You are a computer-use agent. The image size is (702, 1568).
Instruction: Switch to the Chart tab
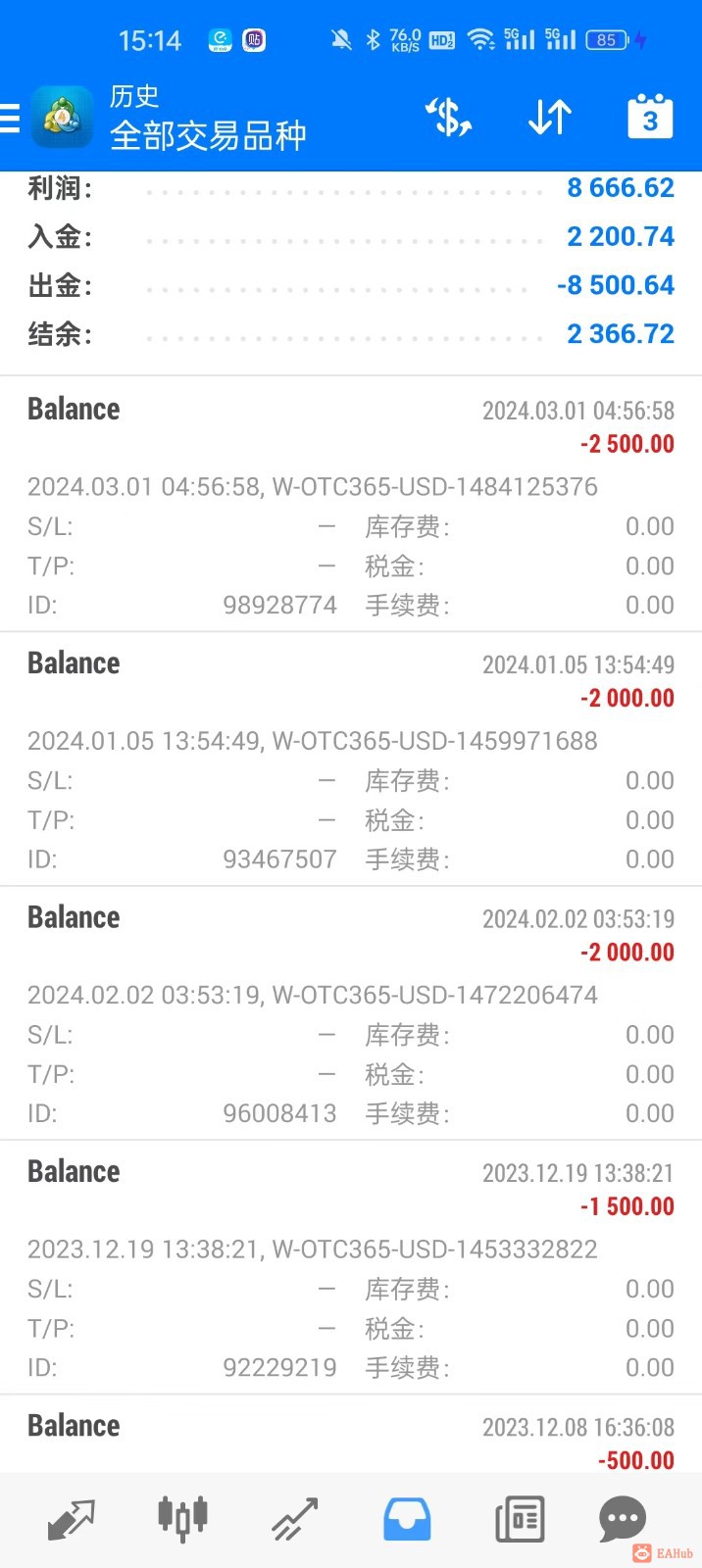[183, 1519]
